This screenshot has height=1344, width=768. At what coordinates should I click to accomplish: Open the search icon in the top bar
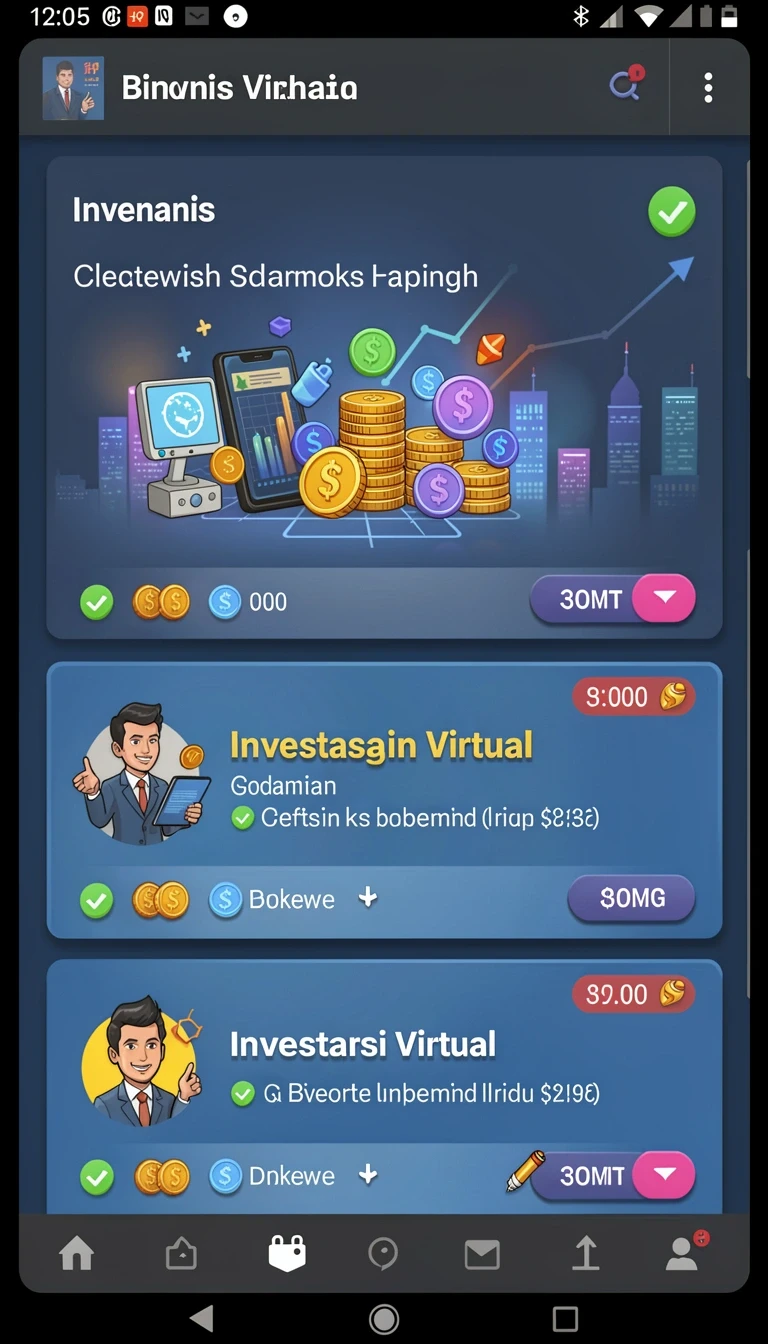tap(626, 86)
